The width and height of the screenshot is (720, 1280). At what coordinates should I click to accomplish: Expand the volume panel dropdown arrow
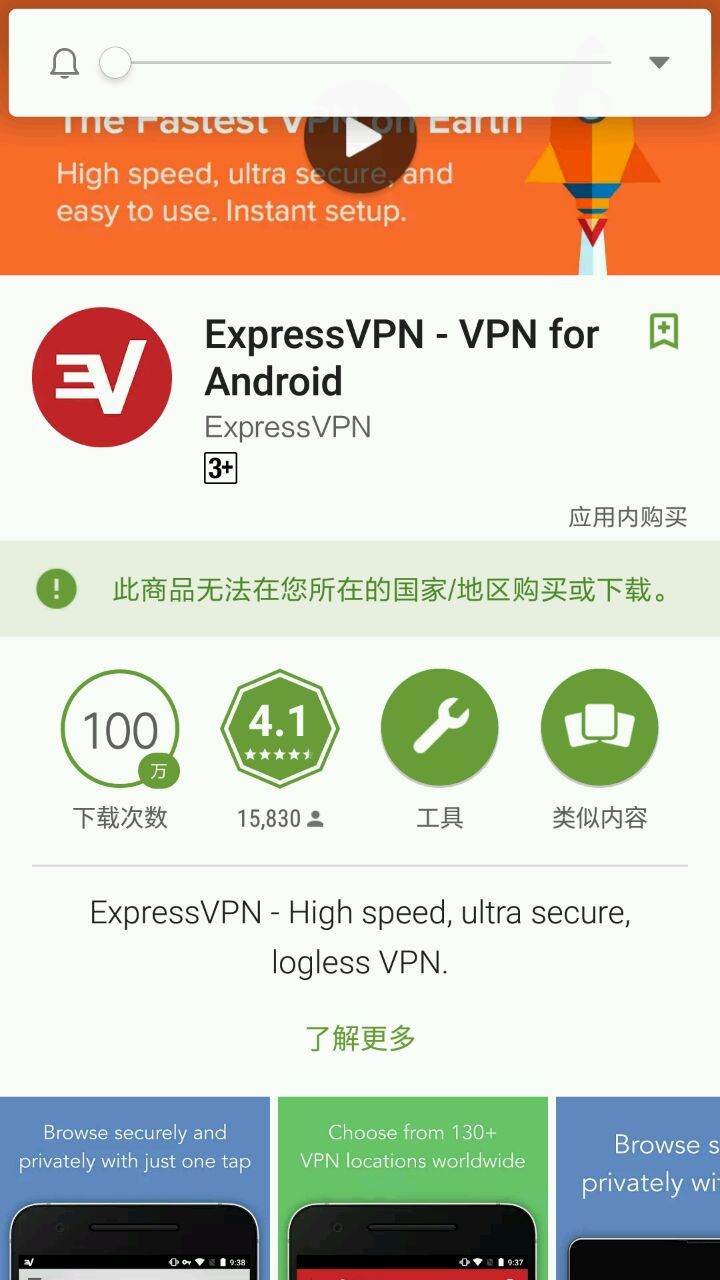(x=658, y=62)
